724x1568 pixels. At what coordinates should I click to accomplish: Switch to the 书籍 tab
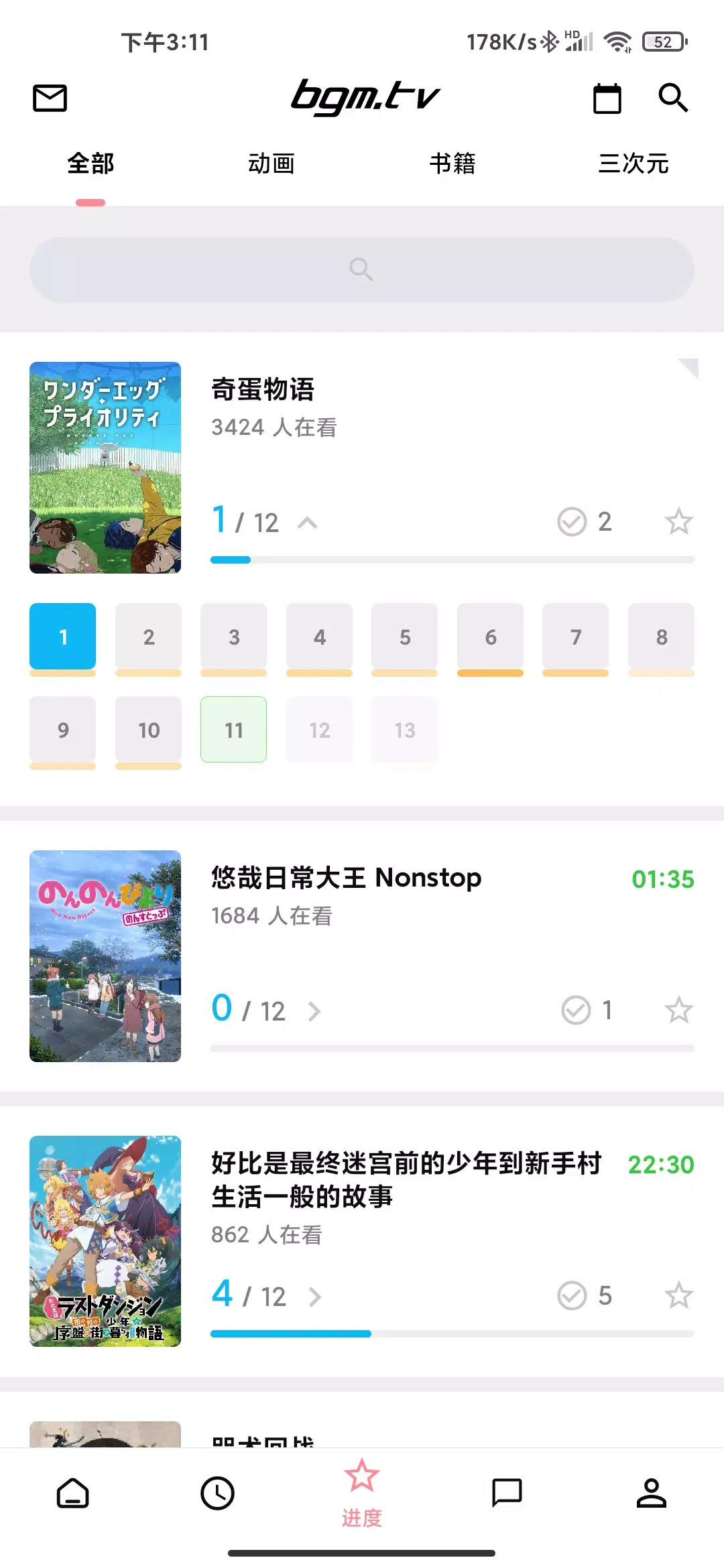452,164
